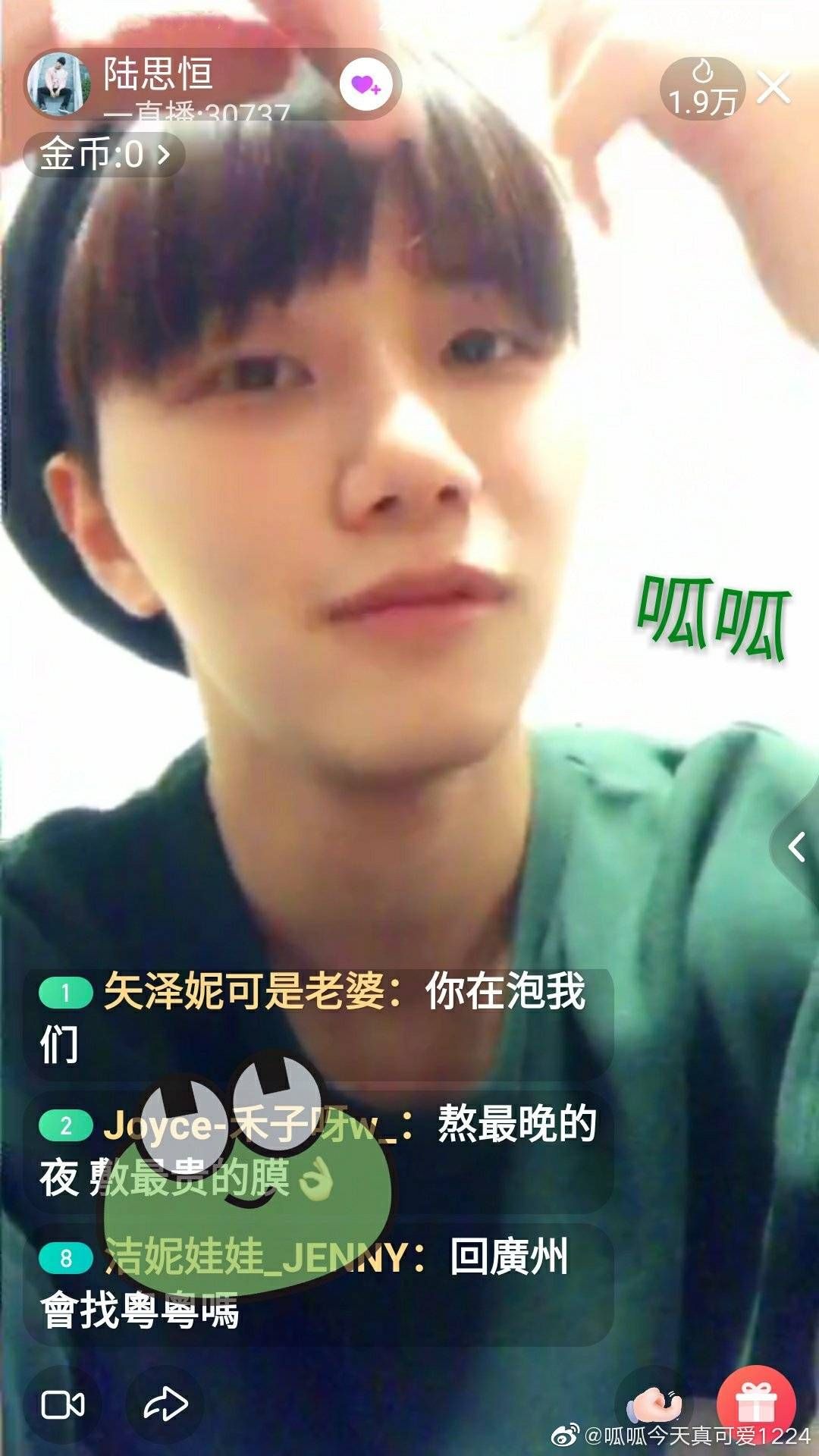Tap the video recording camera icon
This screenshot has width=819, height=1456.
(63, 1404)
